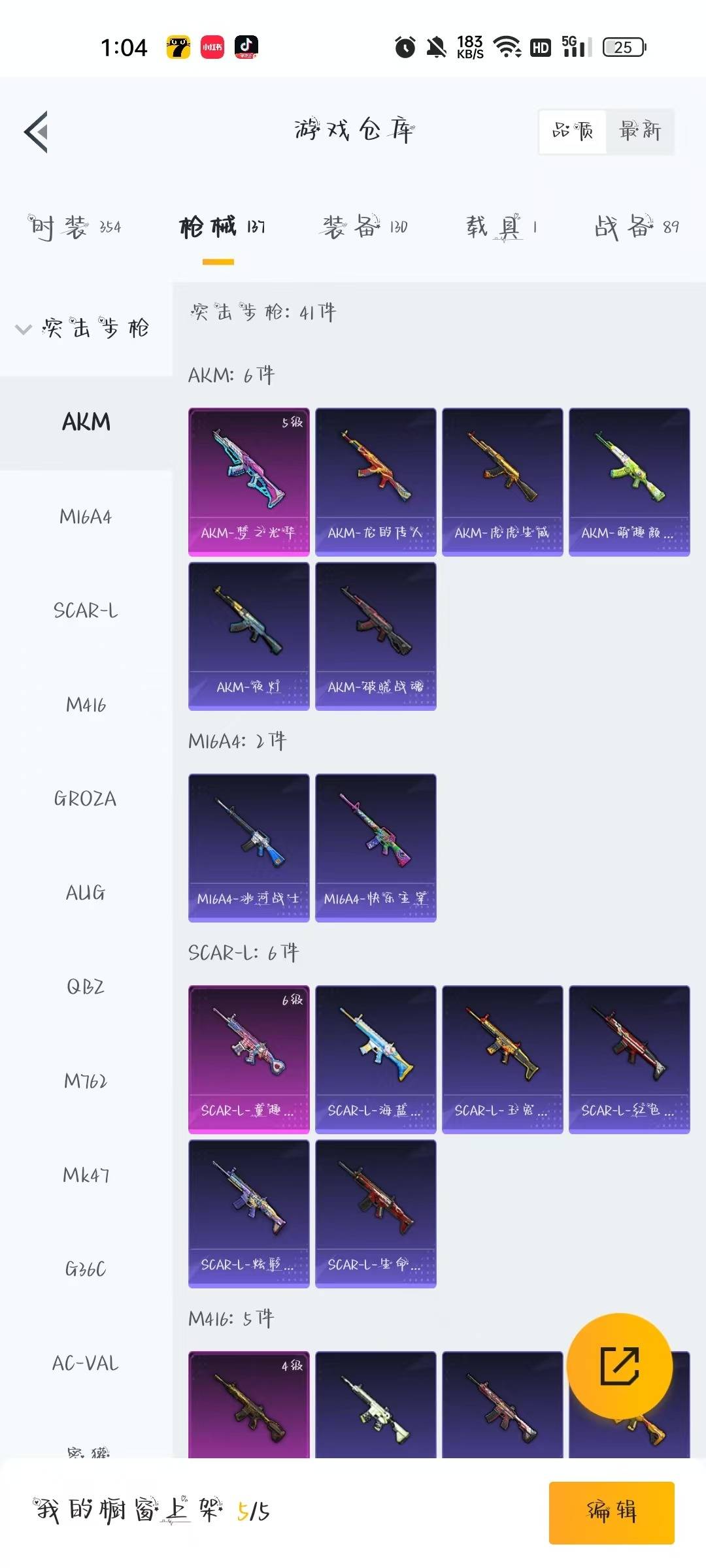Switch to the 装备 tab
Image resolution: width=706 pixels, height=1568 pixels.
[x=365, y=227]
